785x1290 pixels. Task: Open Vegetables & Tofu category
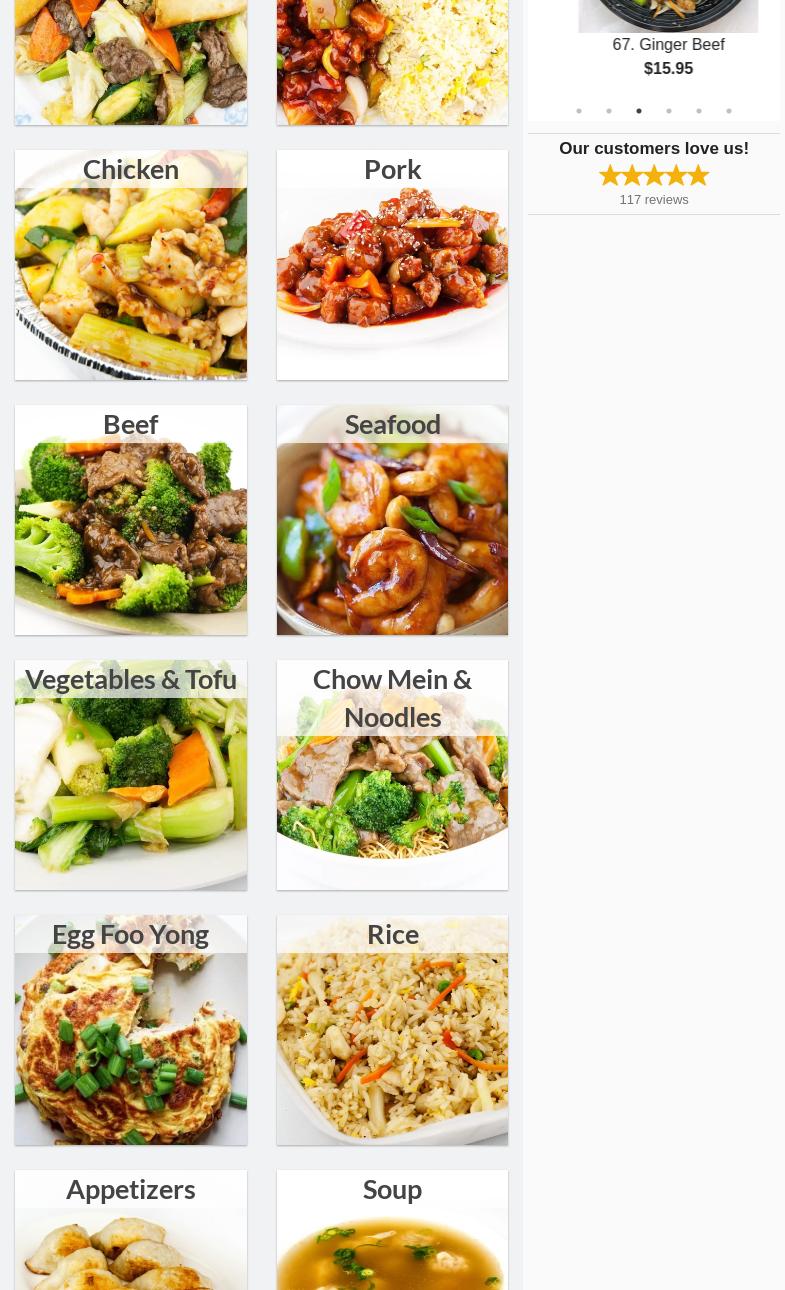(131, 775)
